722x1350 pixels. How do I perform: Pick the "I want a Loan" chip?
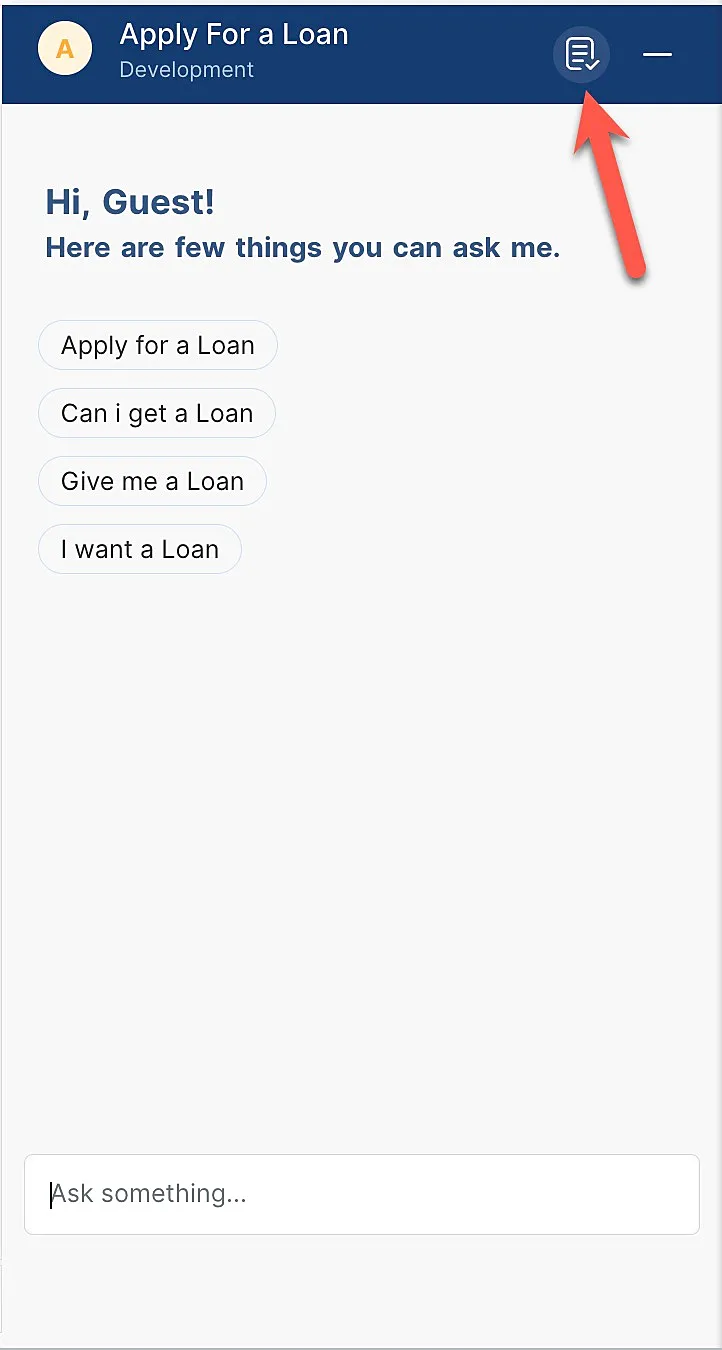tap(140, 550)
